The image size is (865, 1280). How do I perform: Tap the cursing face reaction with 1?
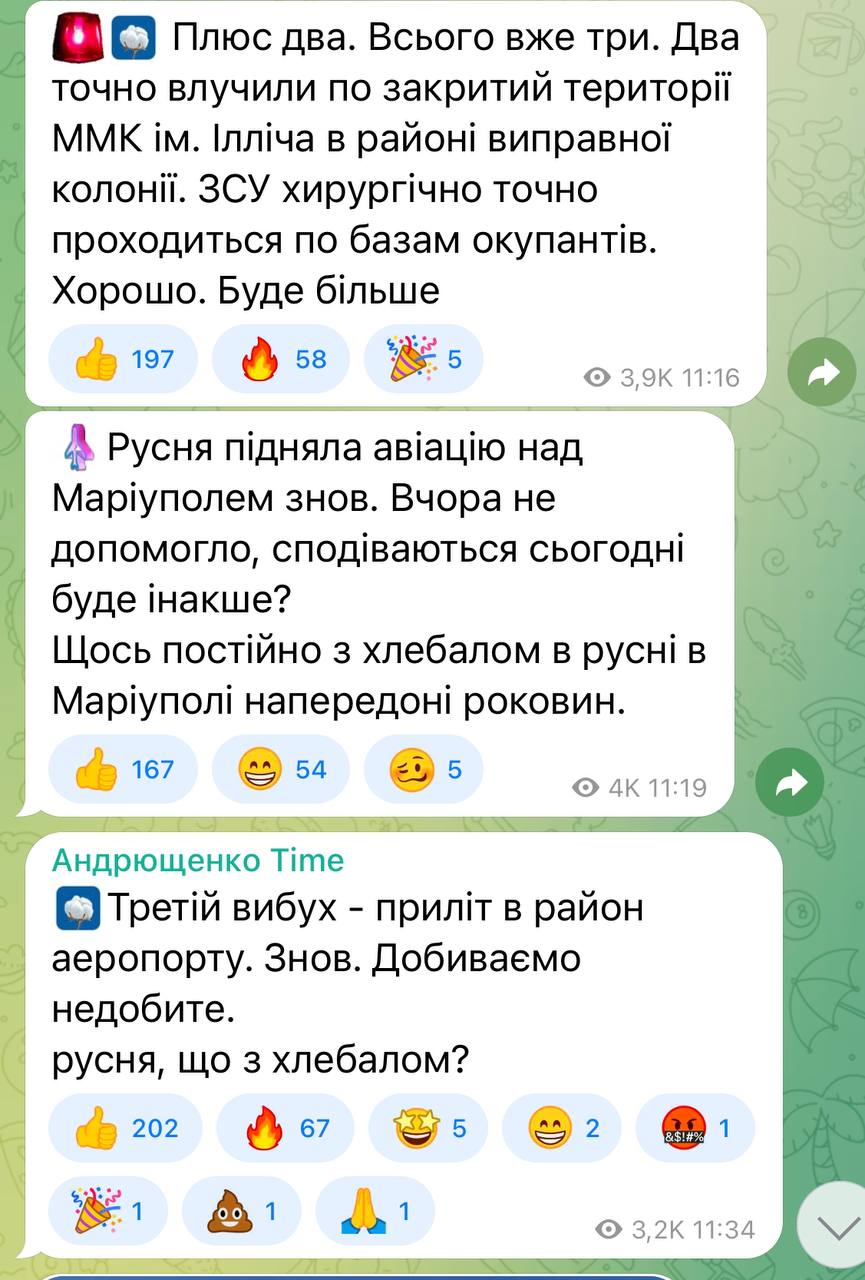pyautogui.click(x=695, y=1128)
